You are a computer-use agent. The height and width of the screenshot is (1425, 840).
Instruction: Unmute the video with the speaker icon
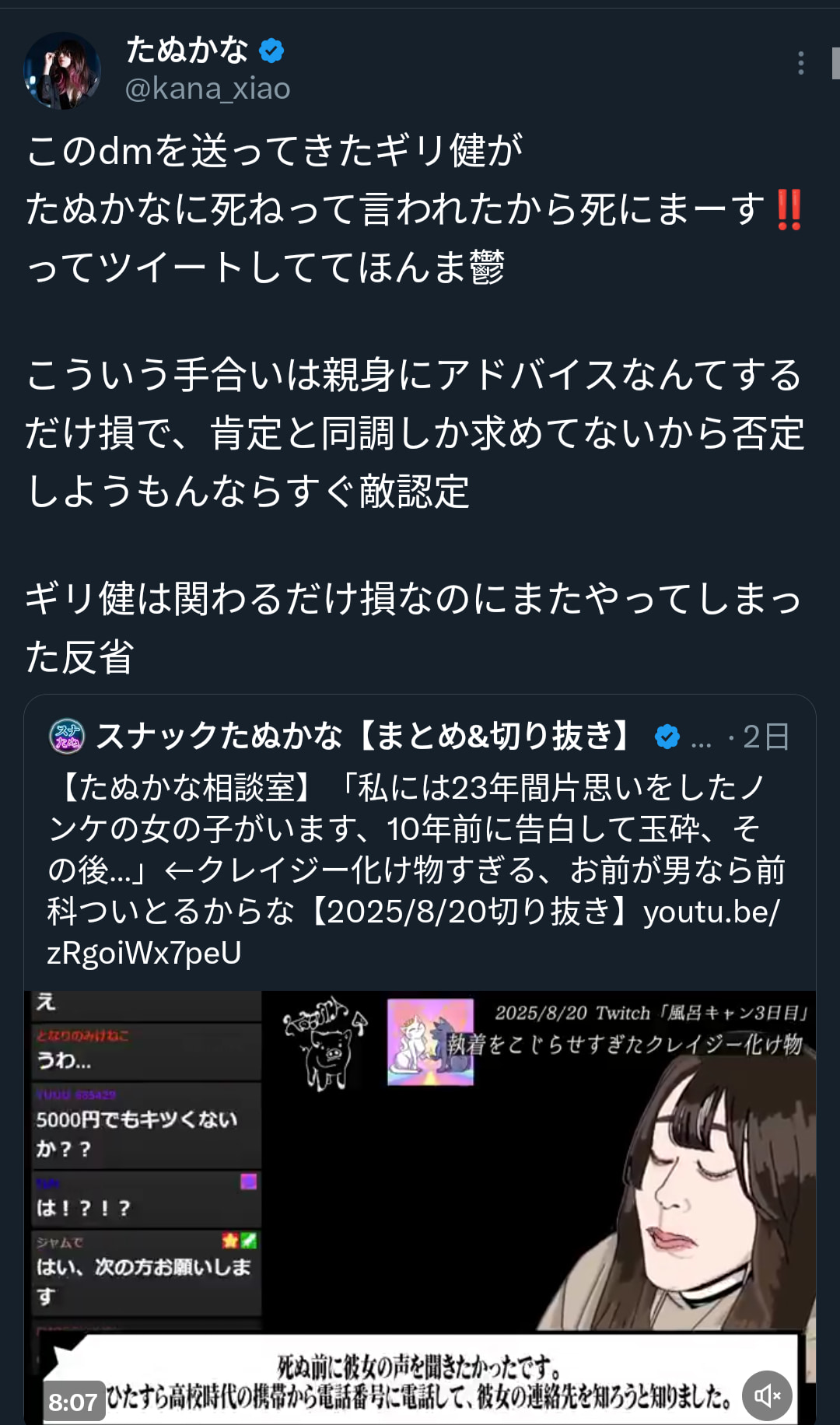767,1395
